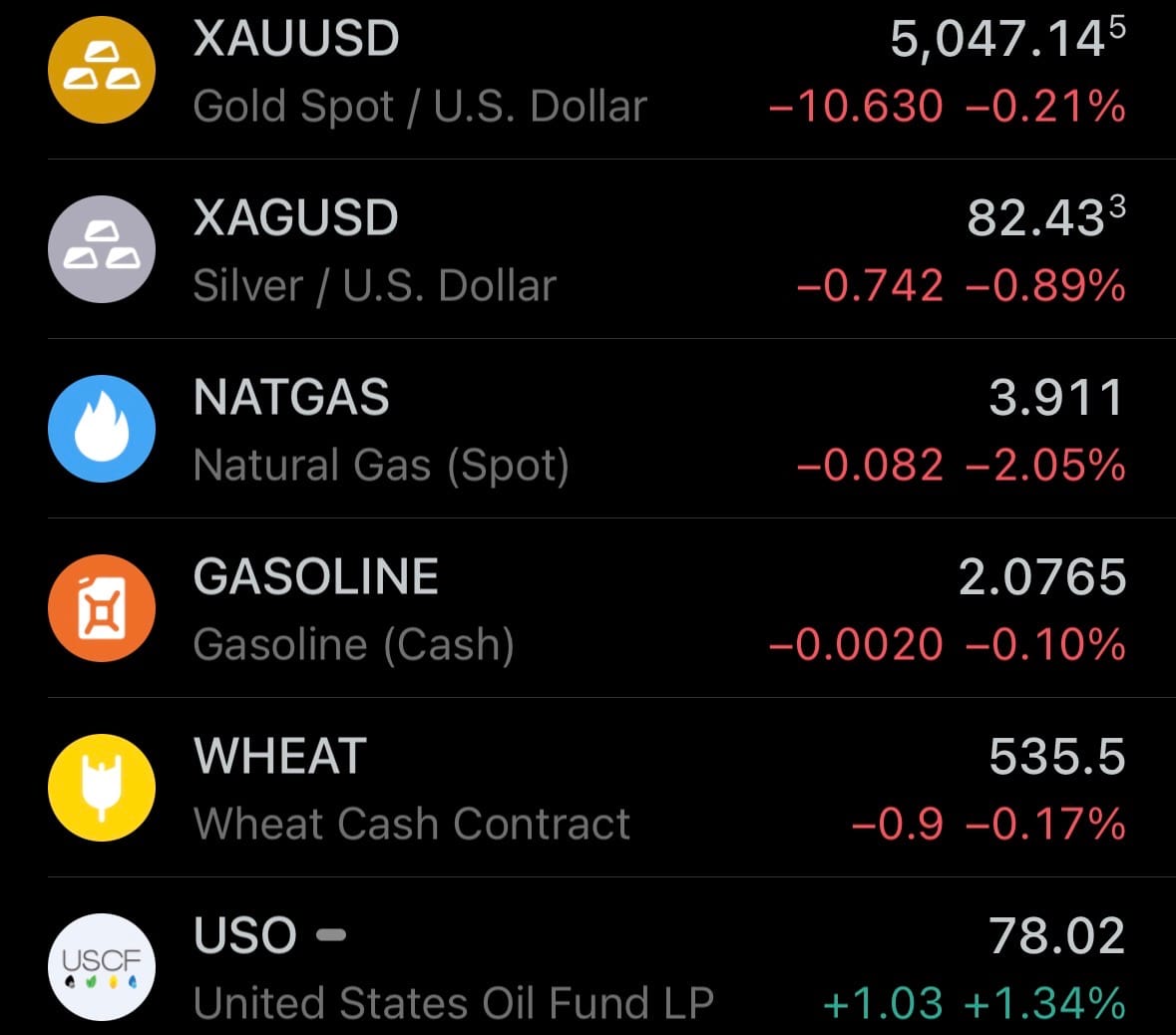
Task: Open the XAUUSD Gold Spot row
Action: [419, 72]
